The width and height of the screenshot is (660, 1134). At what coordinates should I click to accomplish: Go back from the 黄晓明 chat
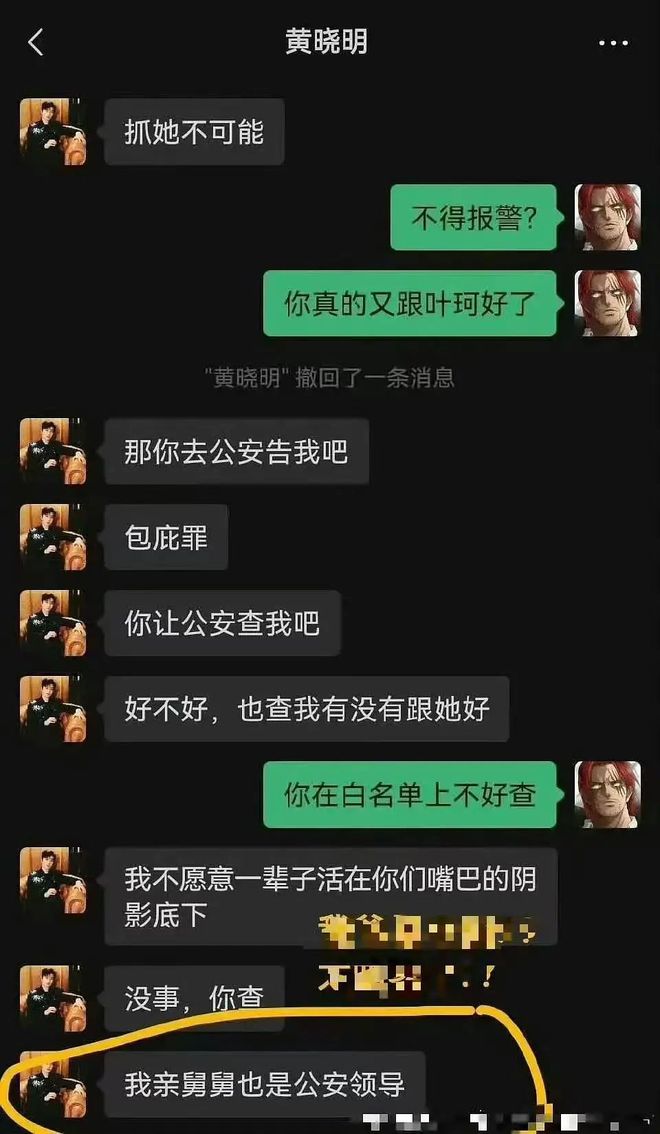click(x=35, y=43)
